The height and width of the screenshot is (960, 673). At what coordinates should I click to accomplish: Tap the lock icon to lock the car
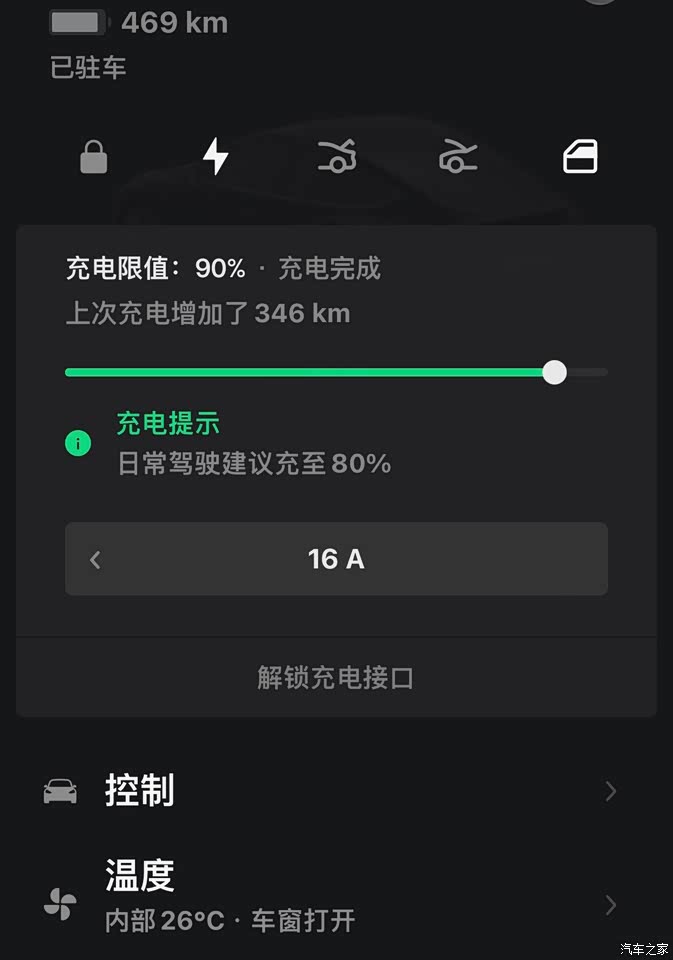pos(93,157)
